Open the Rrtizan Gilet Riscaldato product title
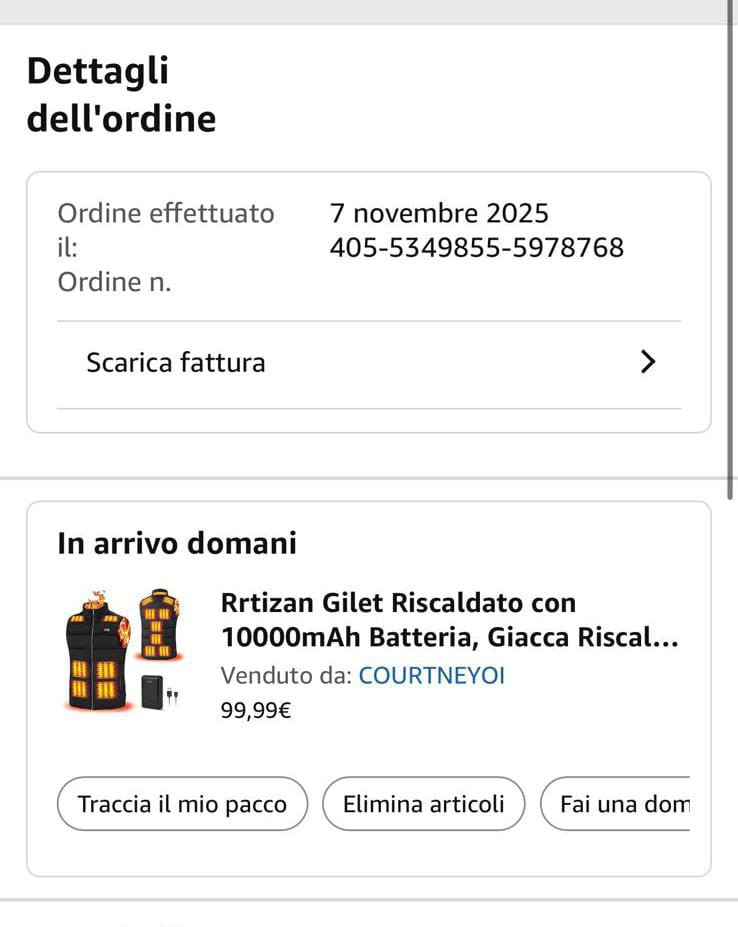The height and width of the screenshot is (927, 738). click(449, 620)
